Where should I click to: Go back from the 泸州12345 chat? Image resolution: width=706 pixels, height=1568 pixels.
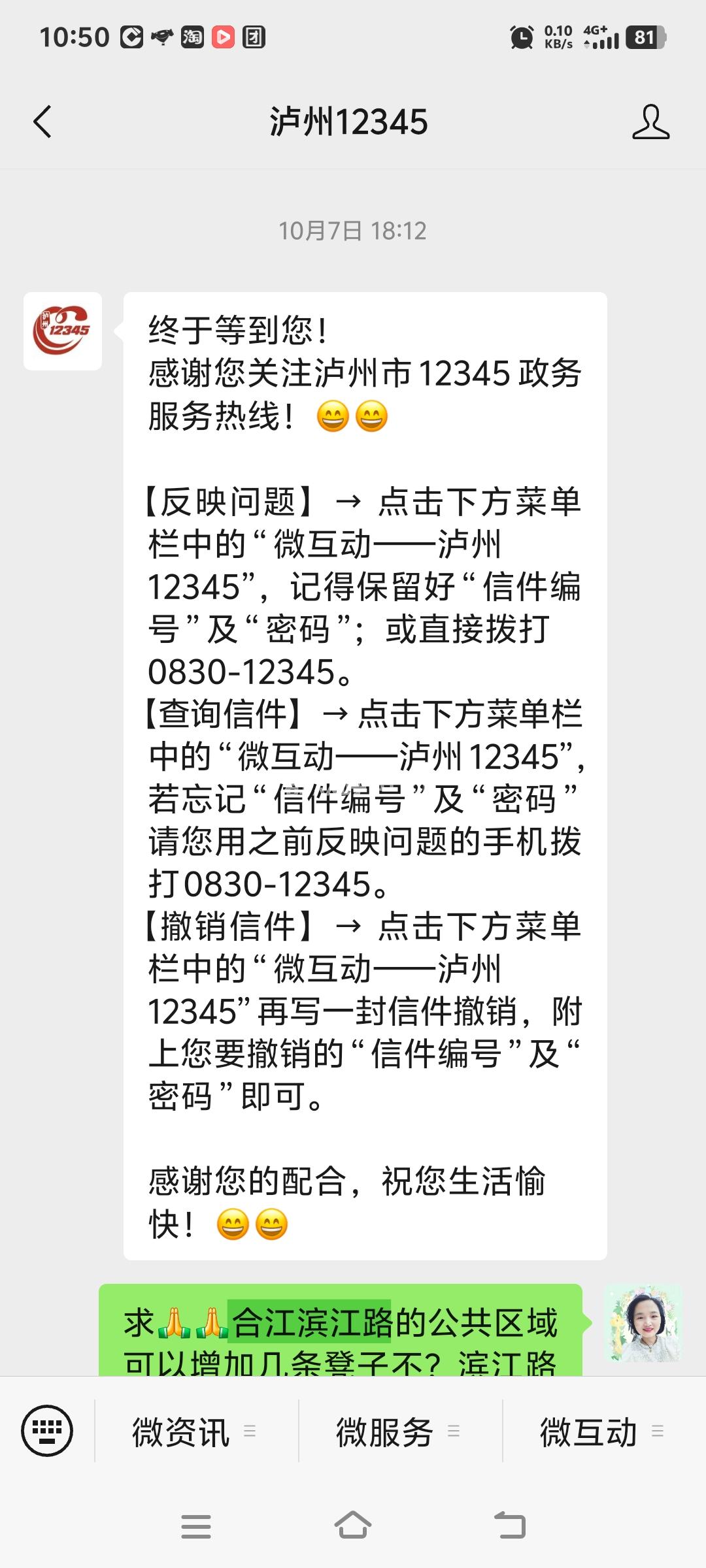click(x=42, y=122)
